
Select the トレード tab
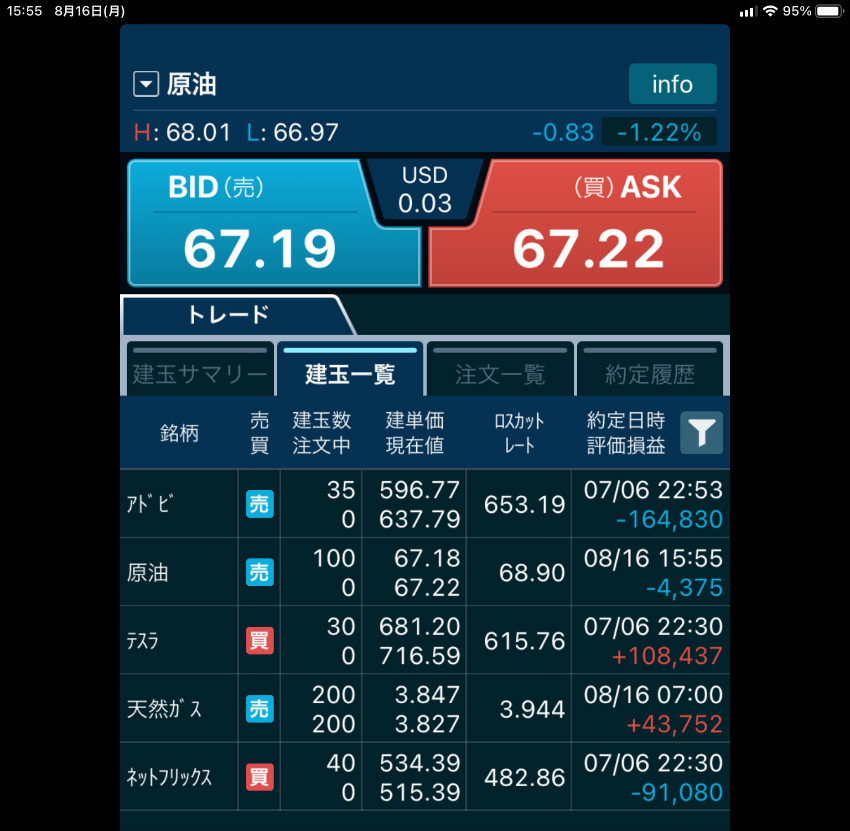(x=230, y=315)
